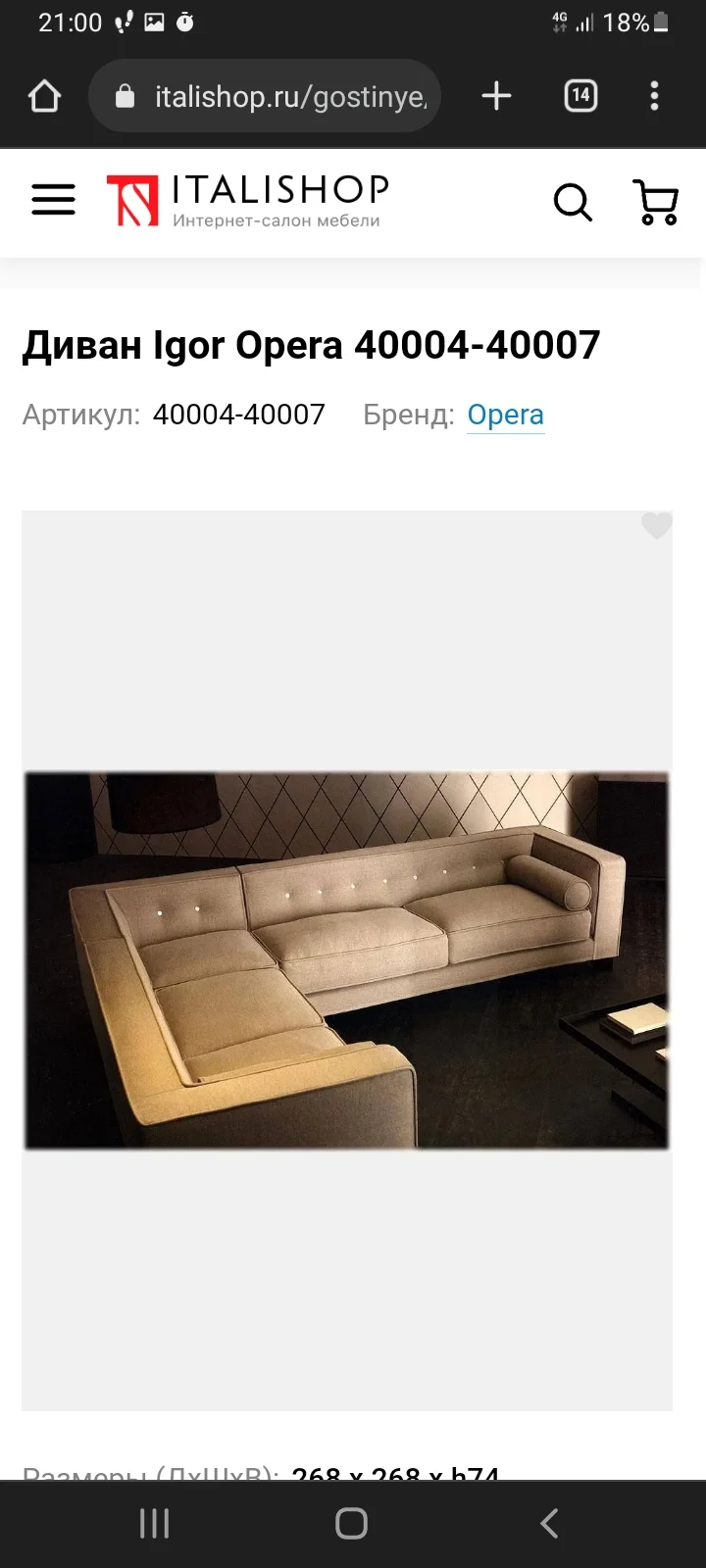Open the site search icon

coord(573,203)
